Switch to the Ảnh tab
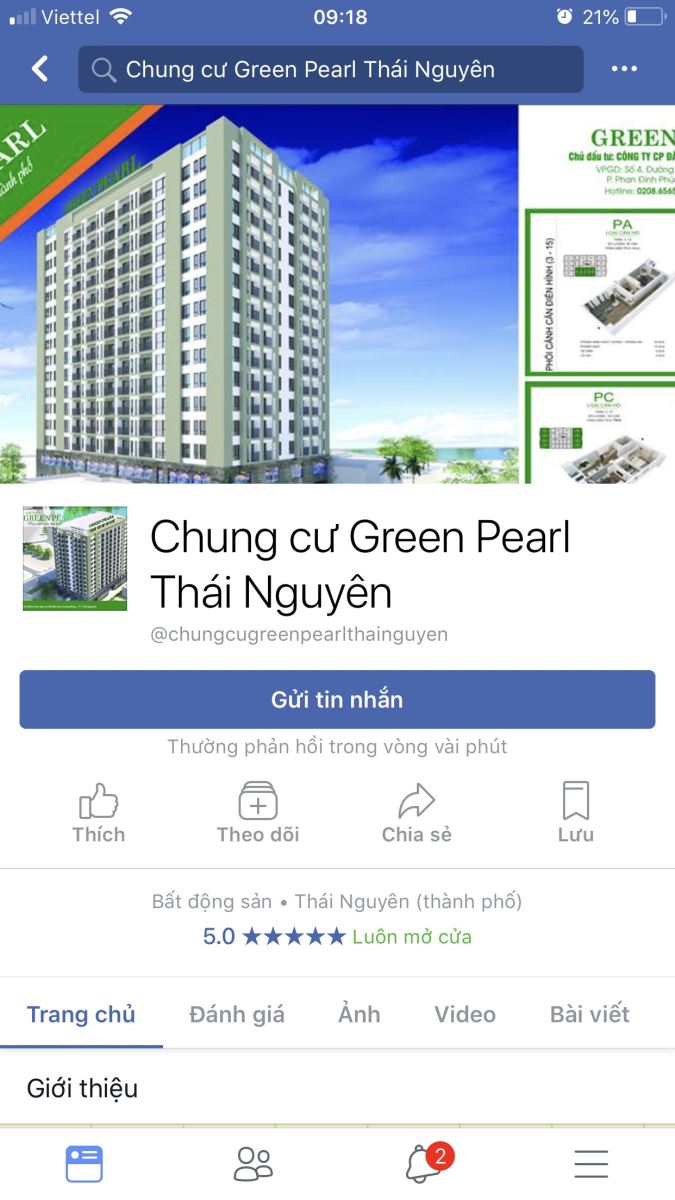The width and height of the screenshot is (675, 1200). (359, 1014)
